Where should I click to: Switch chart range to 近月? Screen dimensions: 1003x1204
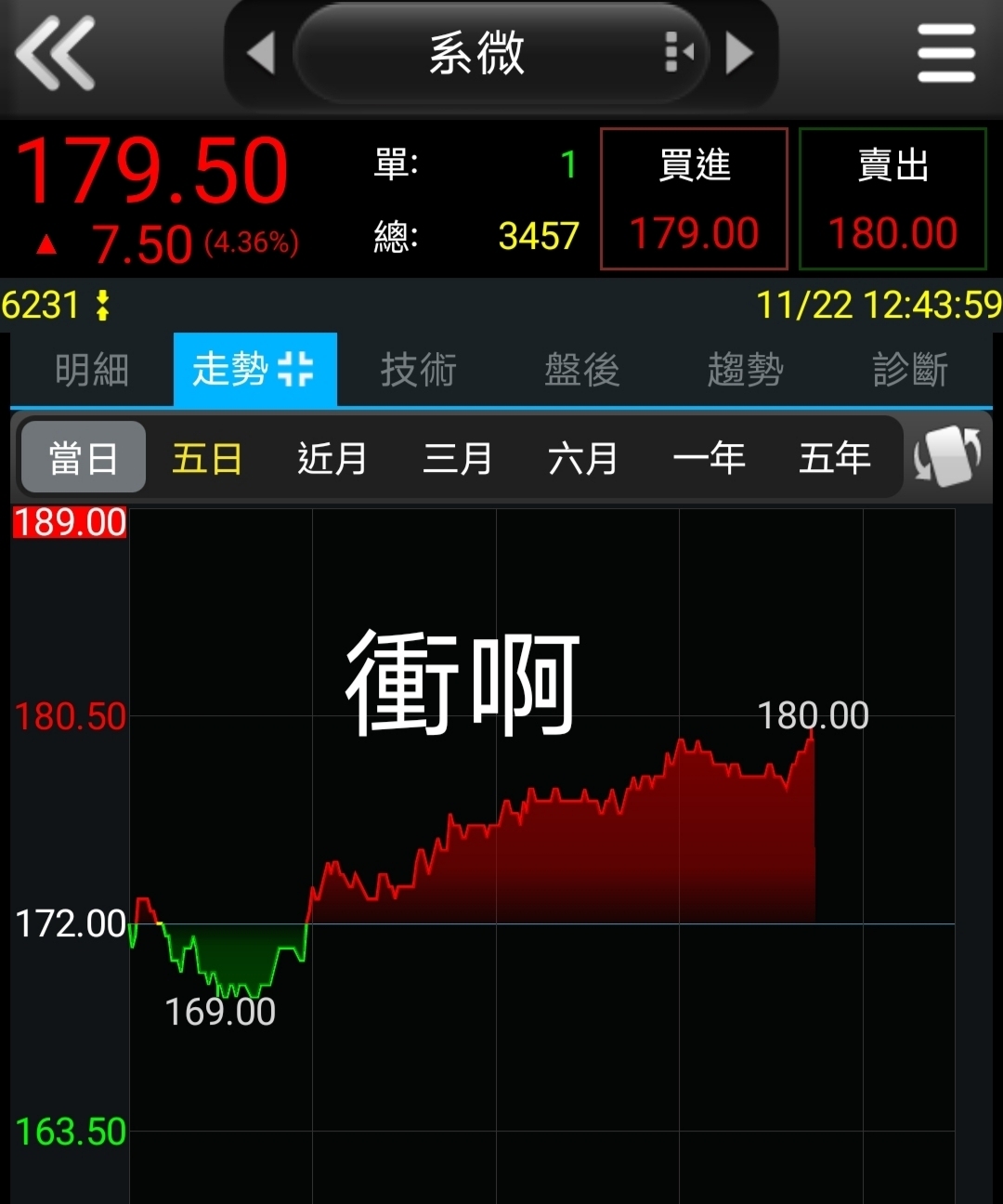(332, 458)
